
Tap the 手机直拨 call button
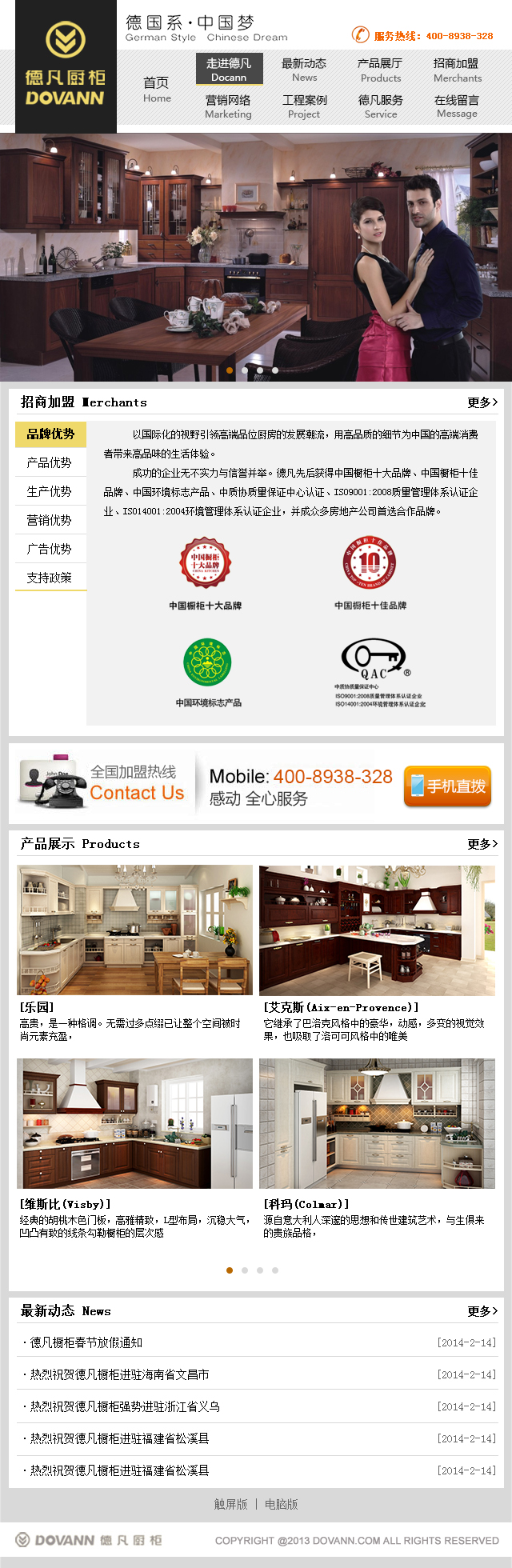[447, 786]
